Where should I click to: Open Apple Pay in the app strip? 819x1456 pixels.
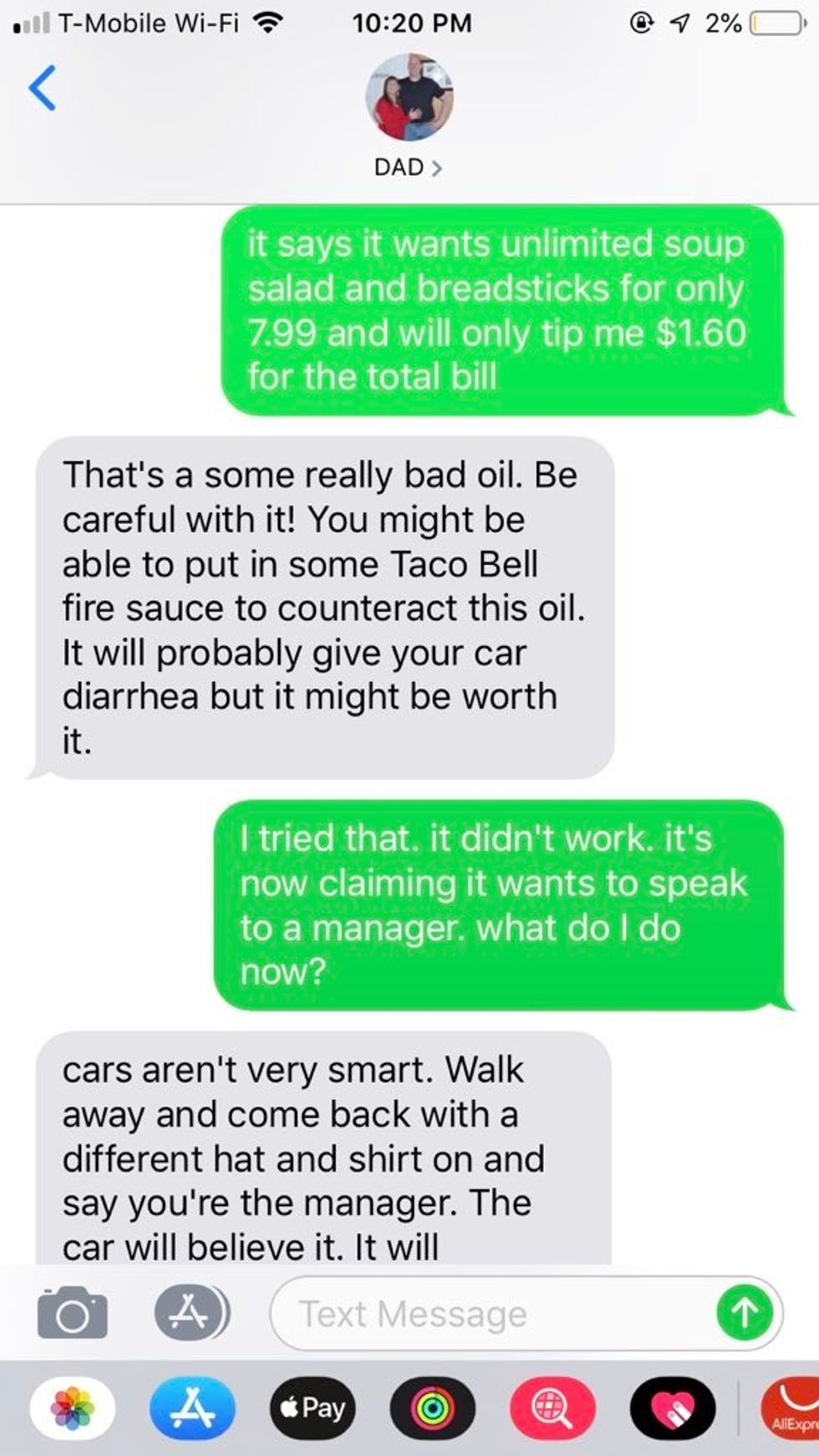(x=313, y=1408)
